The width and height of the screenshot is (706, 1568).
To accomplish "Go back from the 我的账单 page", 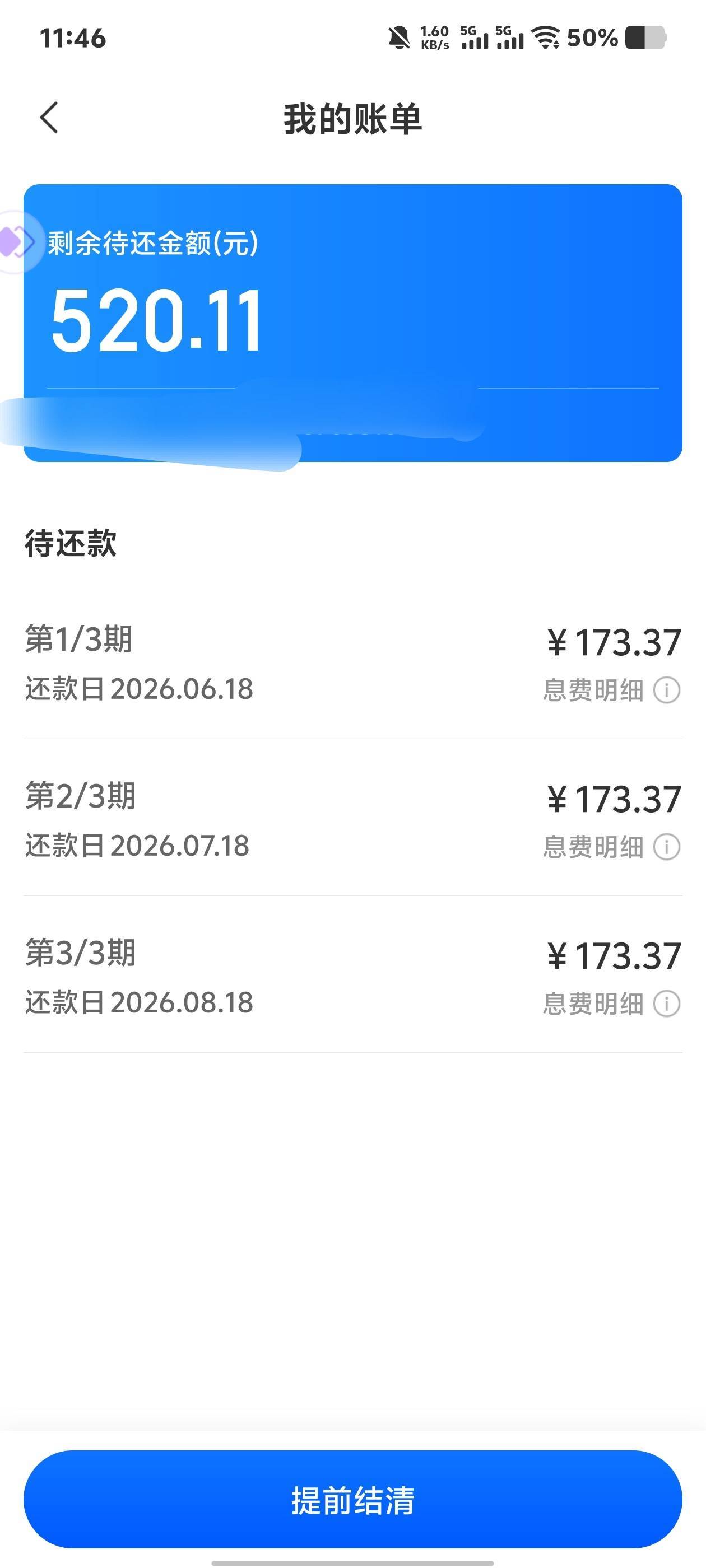I will tap(49, 118).
